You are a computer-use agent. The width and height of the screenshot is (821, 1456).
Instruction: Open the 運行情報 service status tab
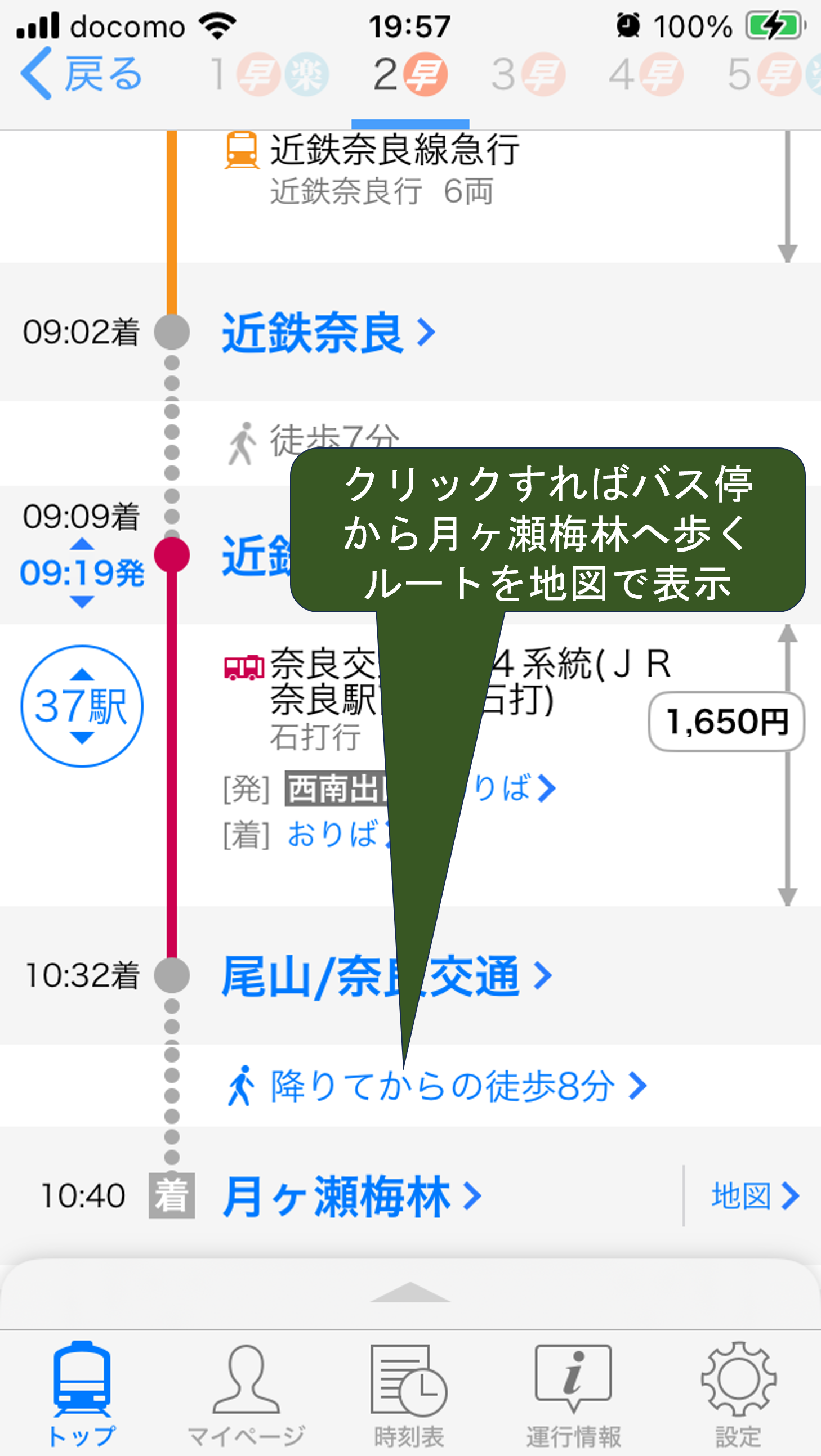[x=573, y=1394]
